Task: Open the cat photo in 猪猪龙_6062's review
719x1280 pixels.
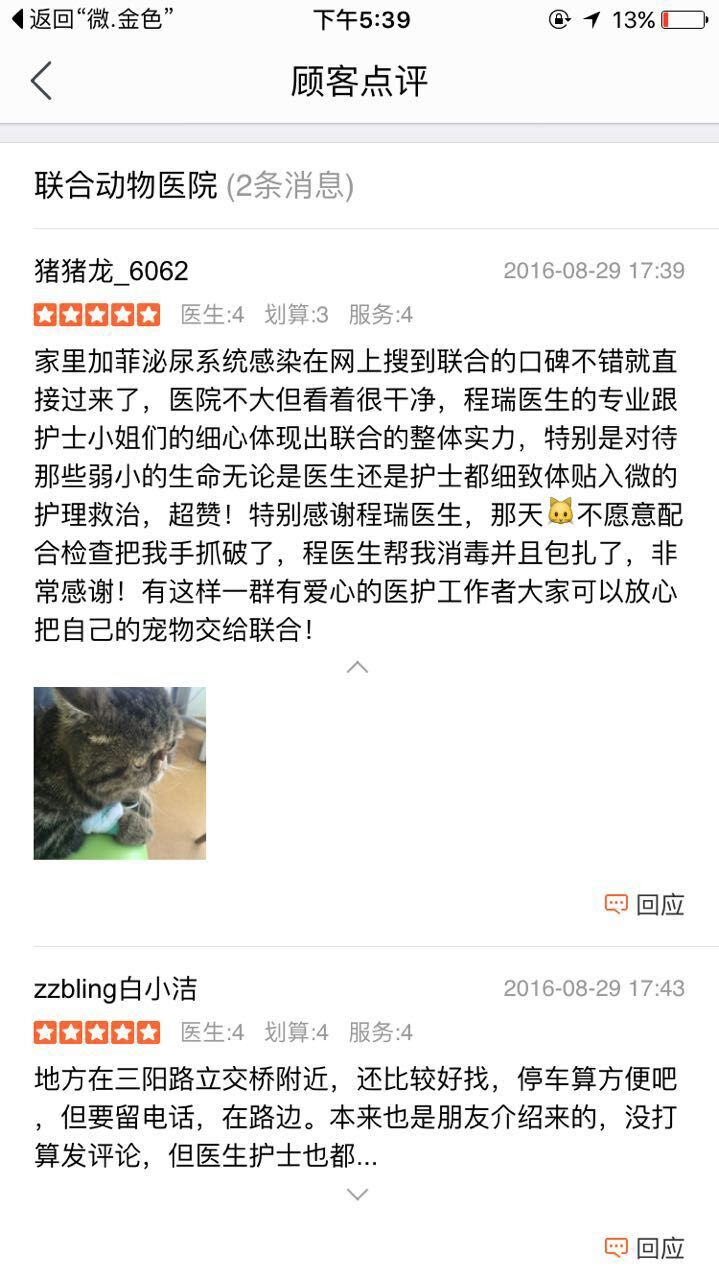Action: 120,773
